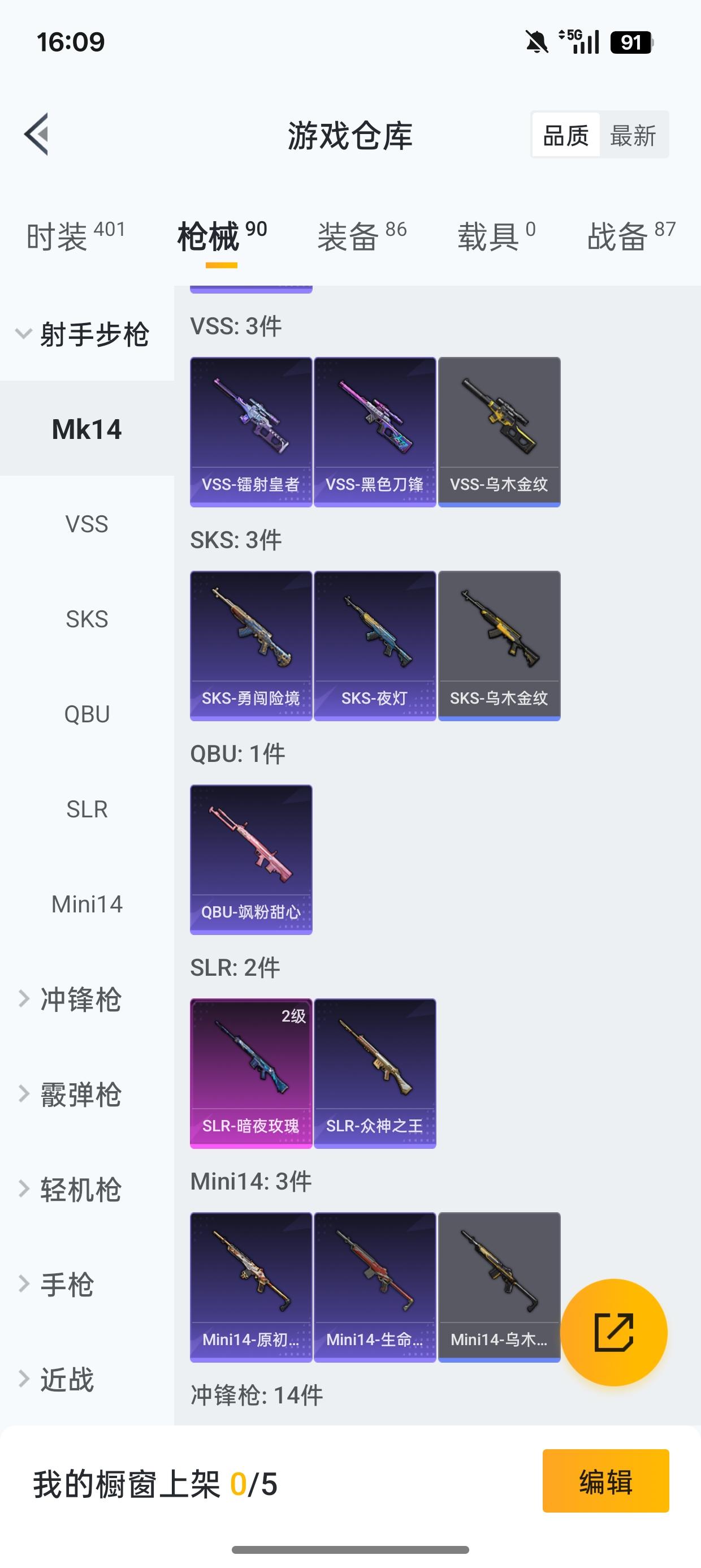This screenshot has height=1568, width=701.
Task: Switch sorting to 最新
Action: 633,135
